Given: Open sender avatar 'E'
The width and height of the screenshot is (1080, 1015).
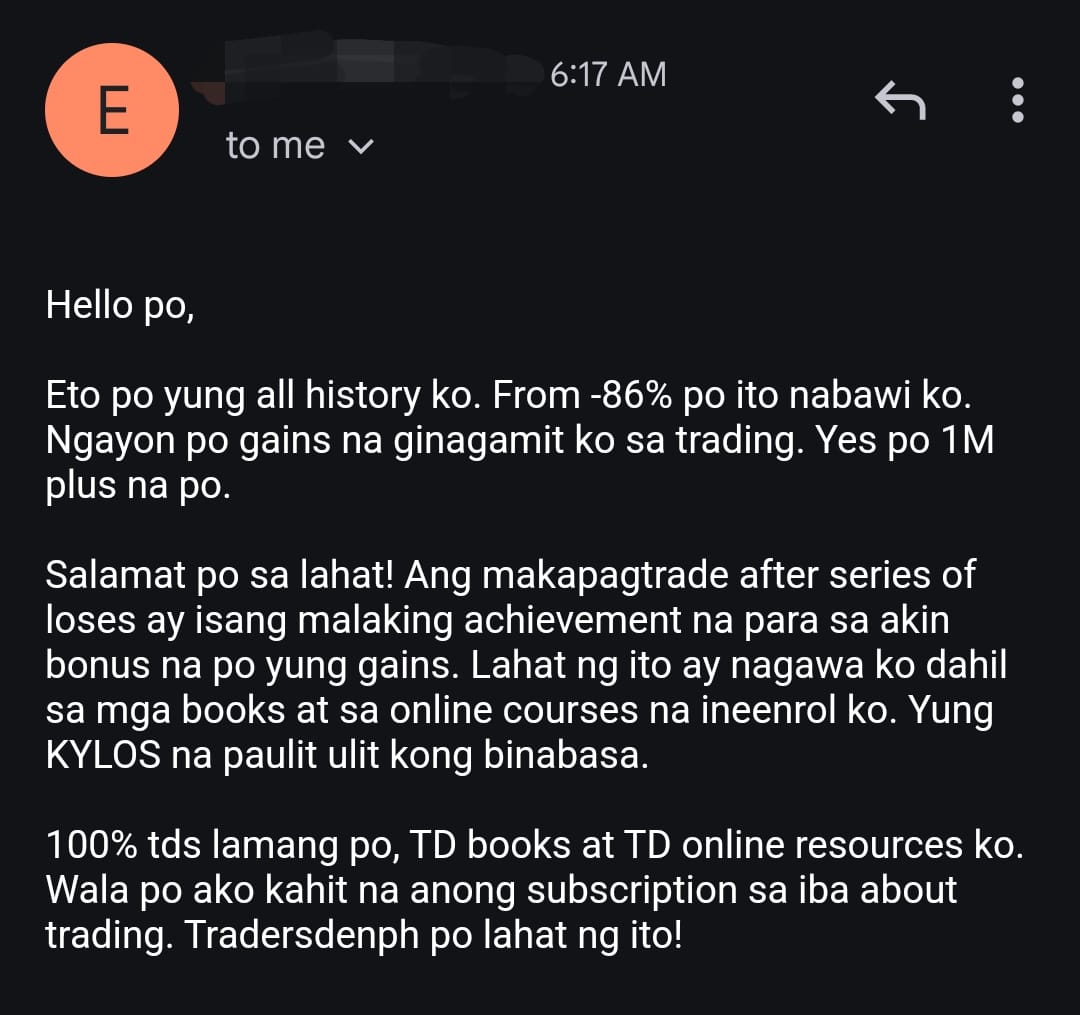Looking at the screenshot, I should coord(112,110).
